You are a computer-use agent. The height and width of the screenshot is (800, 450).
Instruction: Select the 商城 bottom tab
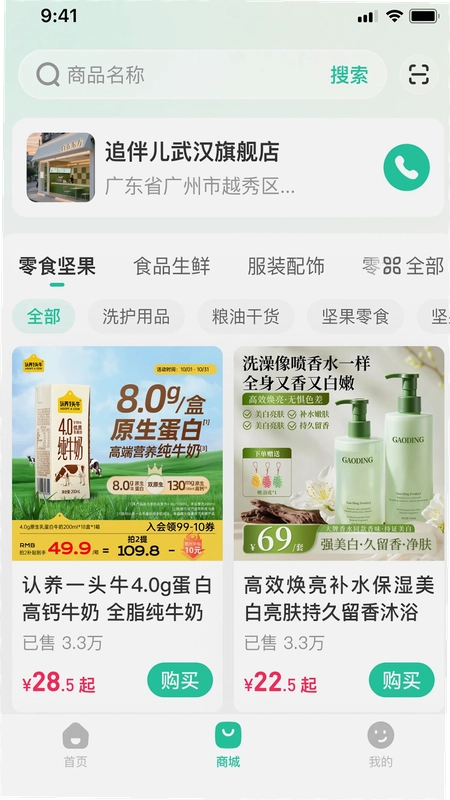coord(228,745)
